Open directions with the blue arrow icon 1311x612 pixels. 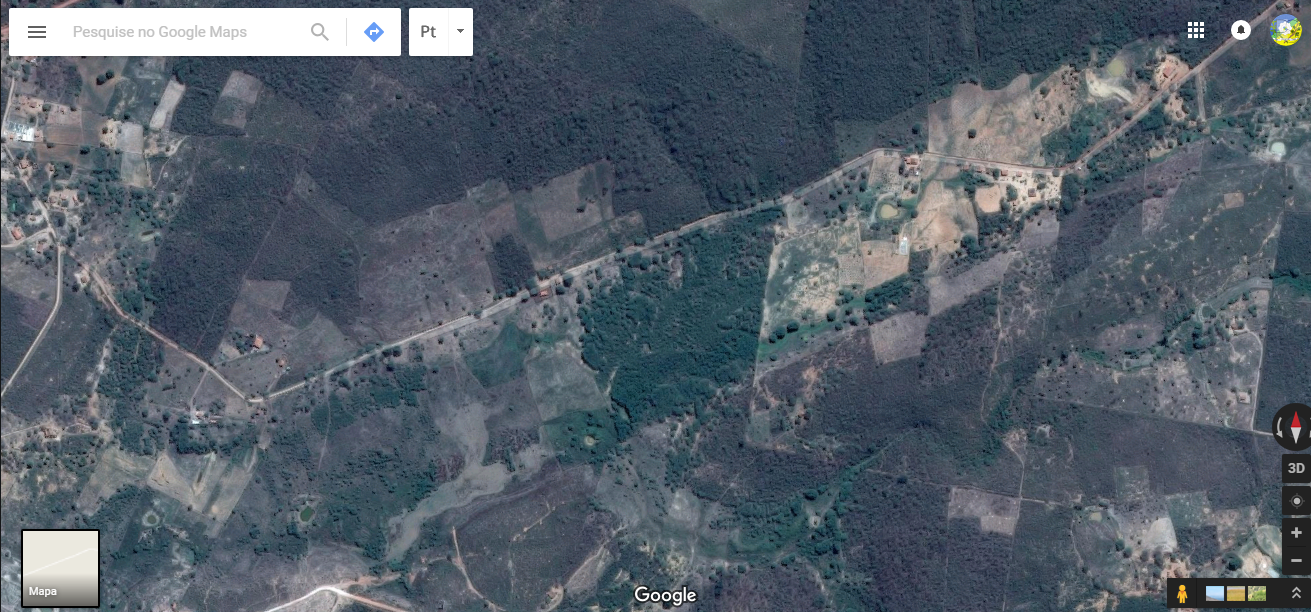374,32
